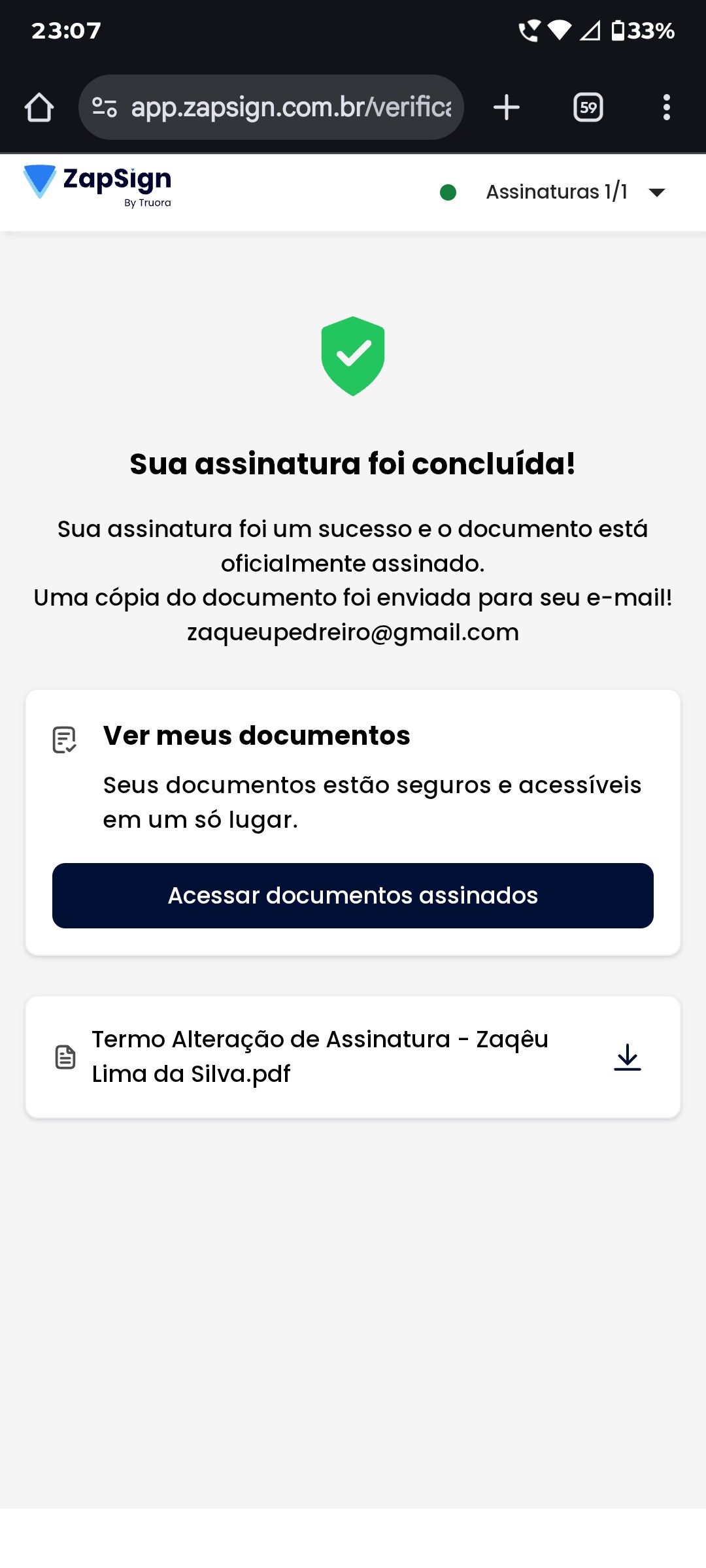Open the tab switcher showing 59 tabs
Screen dimensions: 706x1568
588,107
